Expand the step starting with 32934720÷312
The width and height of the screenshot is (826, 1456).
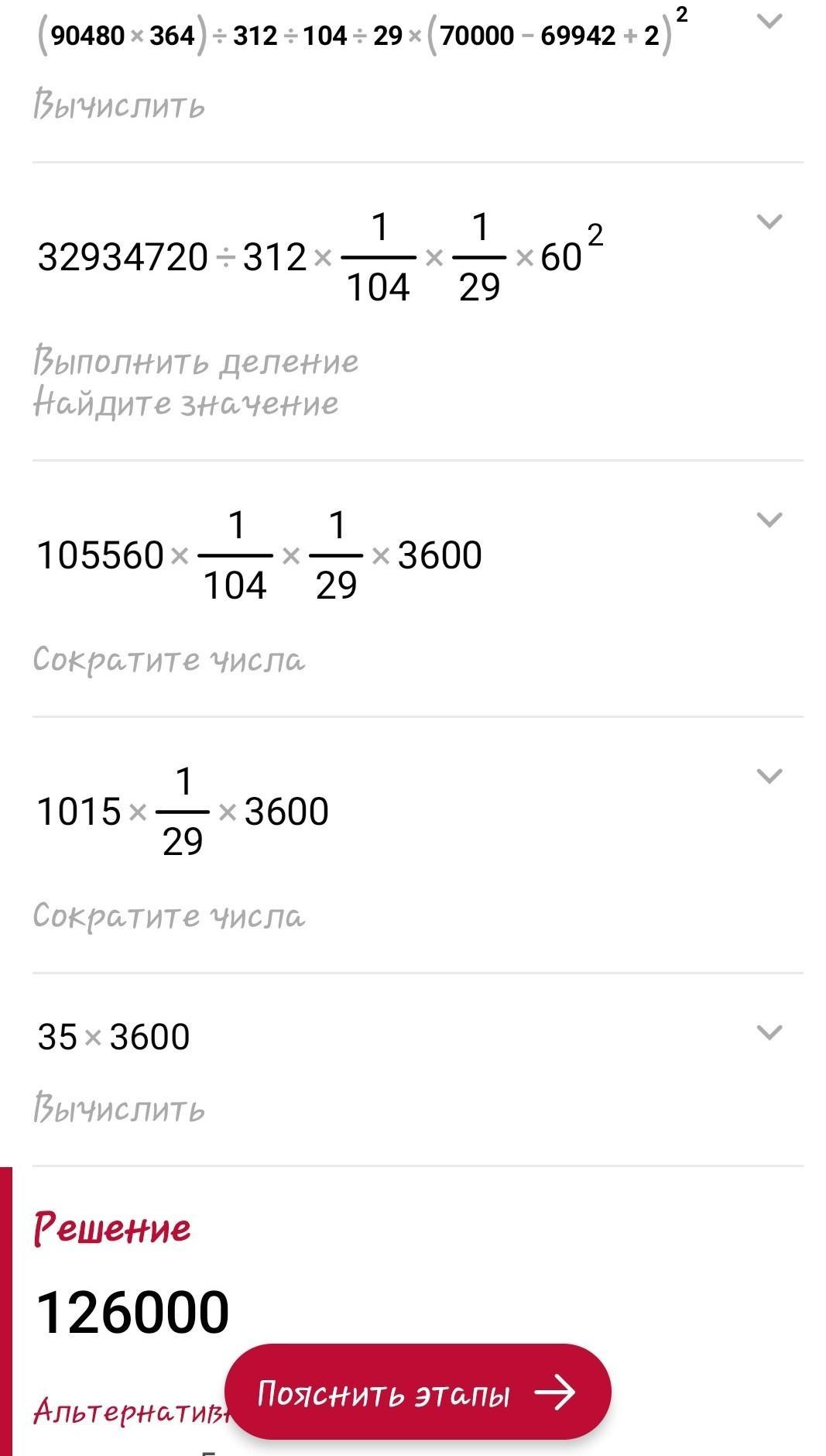tap(769, 221)
